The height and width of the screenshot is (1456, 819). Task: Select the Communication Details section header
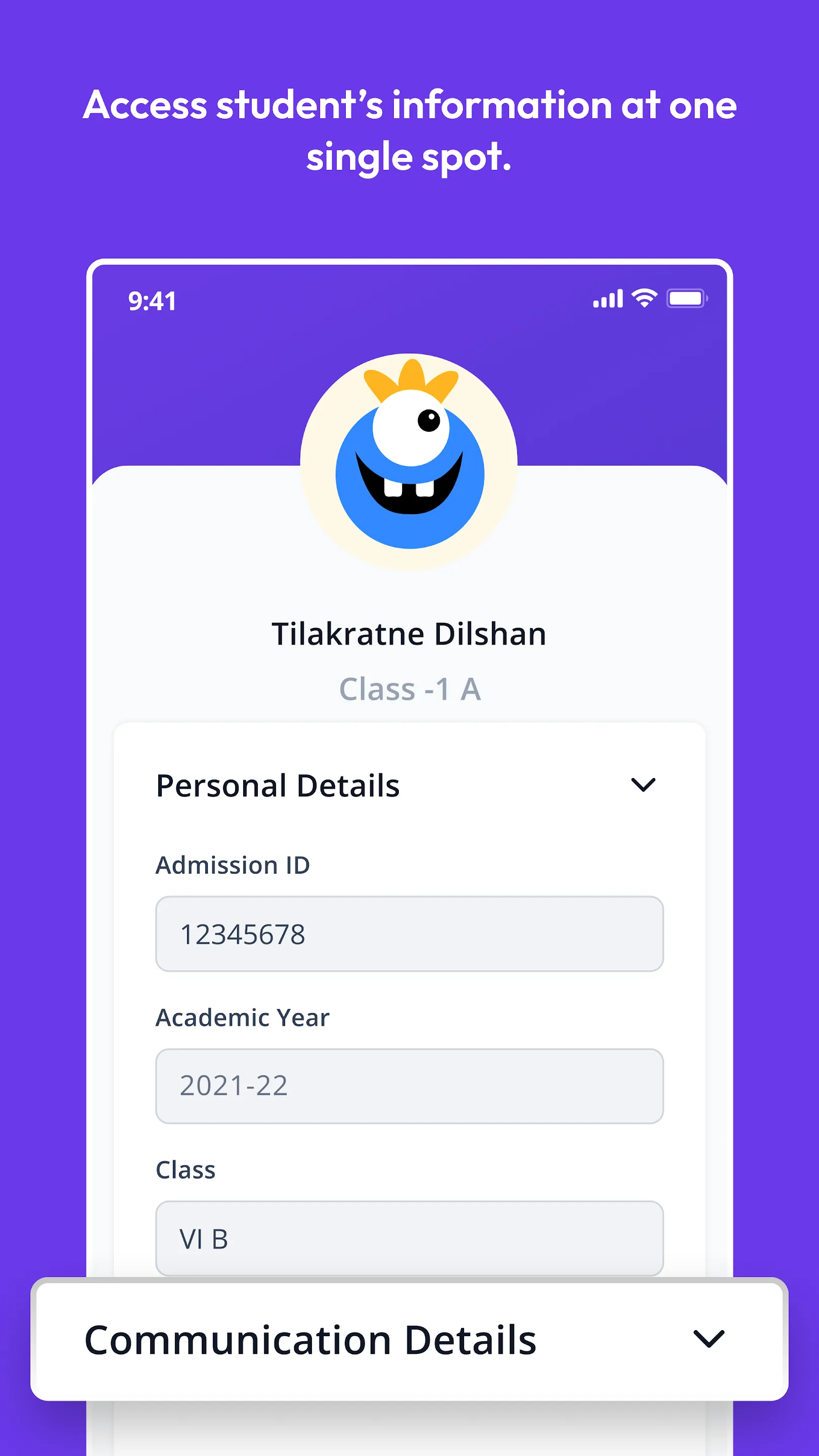click(x=310, y=1339)
